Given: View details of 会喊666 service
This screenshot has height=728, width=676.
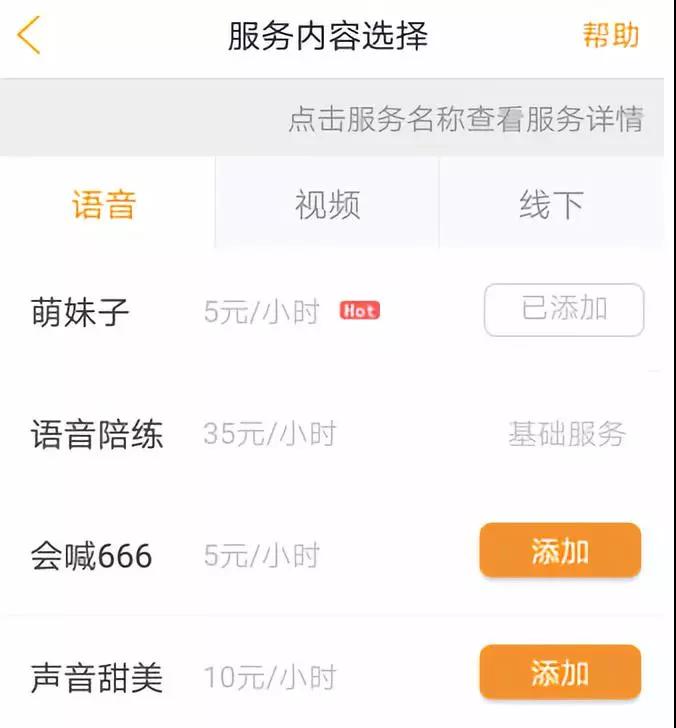Looking at the screenshot, I should click(91, 556).
